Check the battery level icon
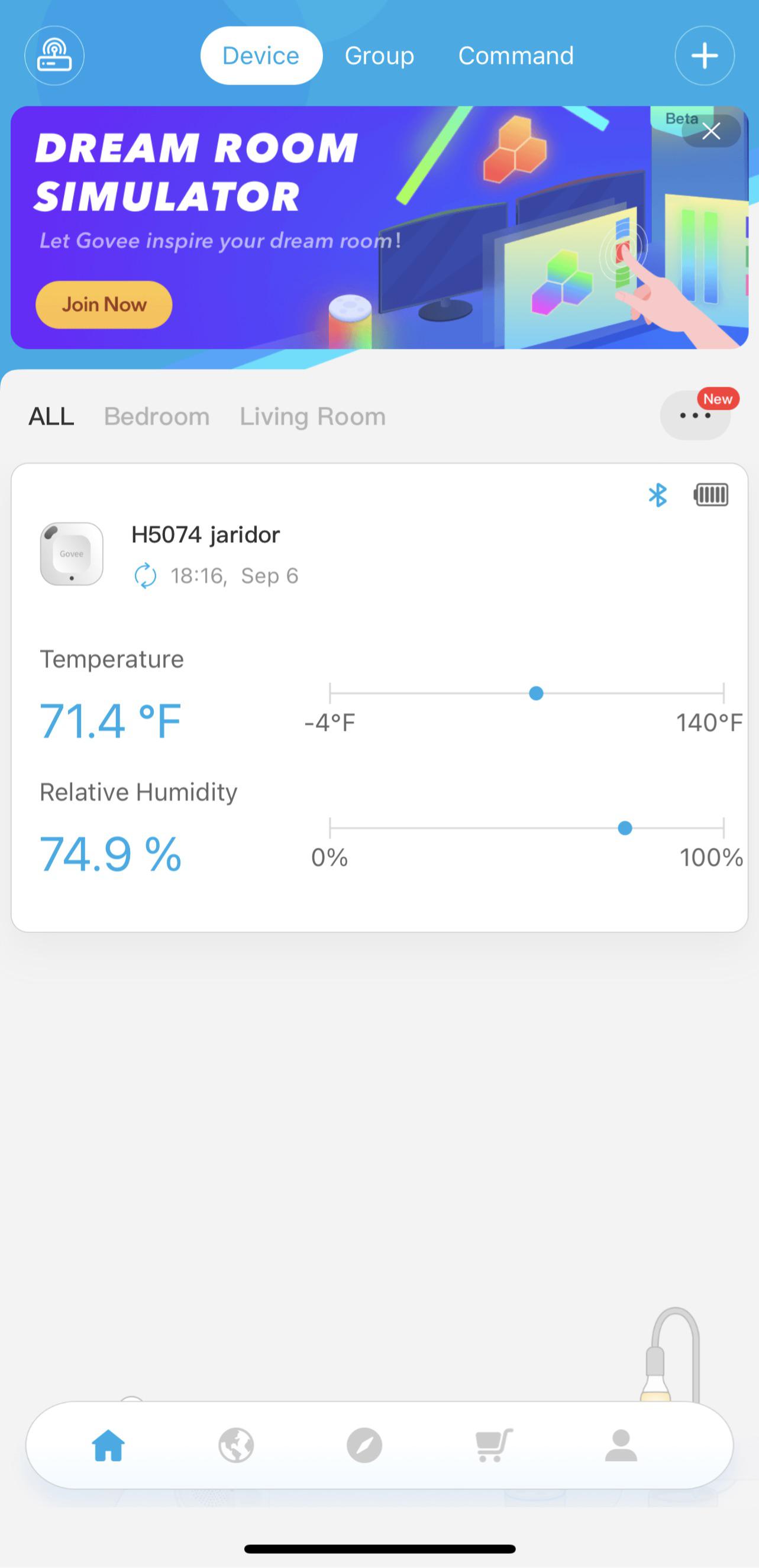The width and height of the screenshot is (759, 1568). [712, 495]
